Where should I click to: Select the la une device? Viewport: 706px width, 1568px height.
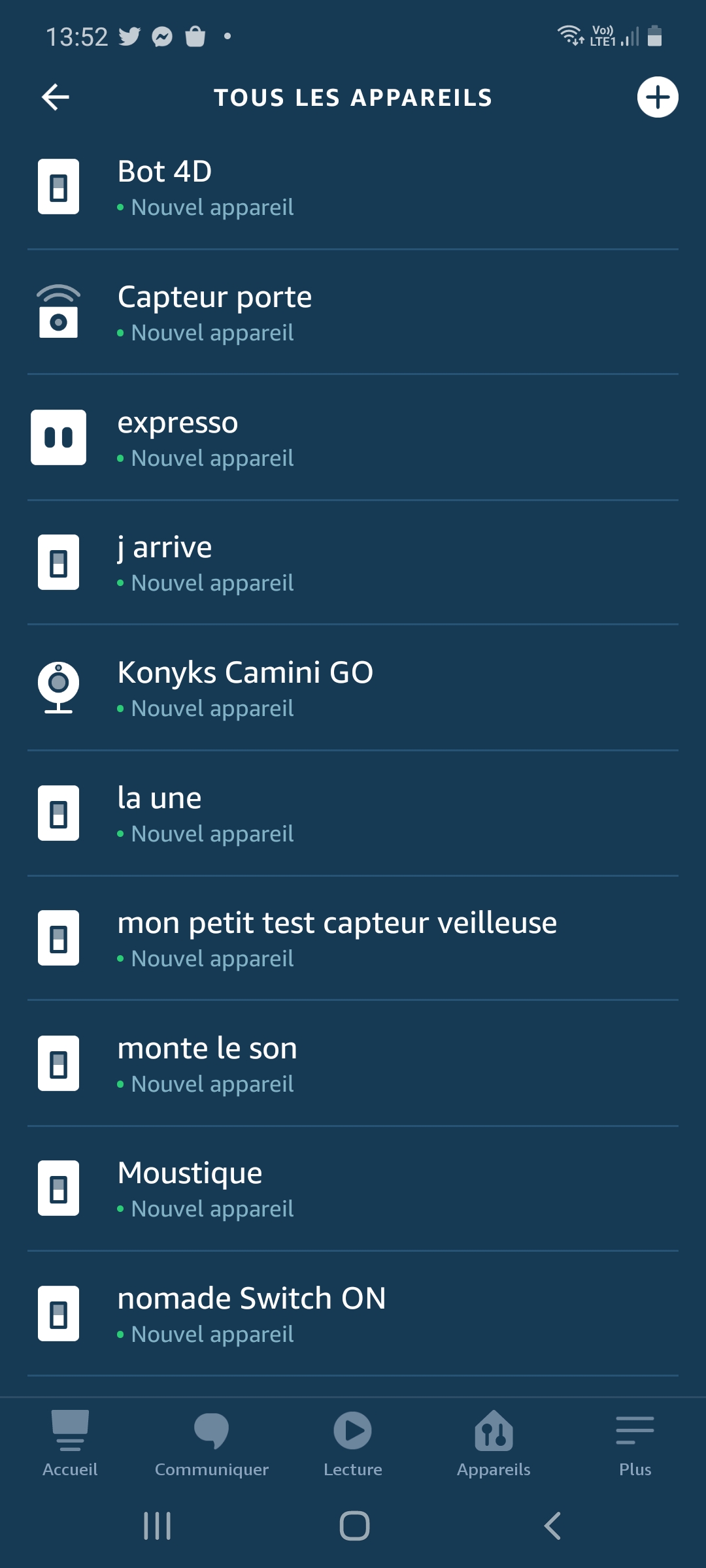[353, 813]
